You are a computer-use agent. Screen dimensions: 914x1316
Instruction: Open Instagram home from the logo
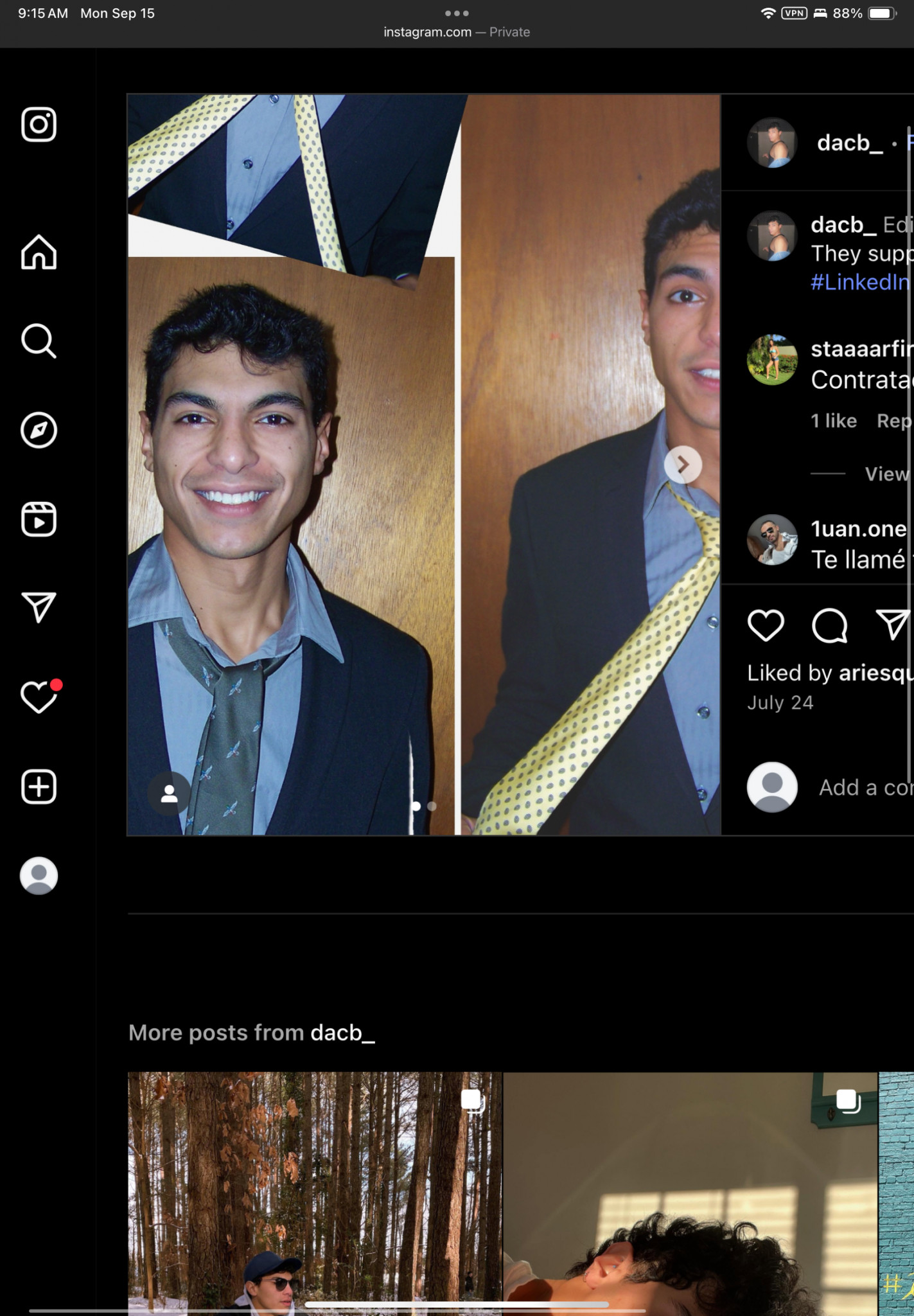[x=39, y=125]
